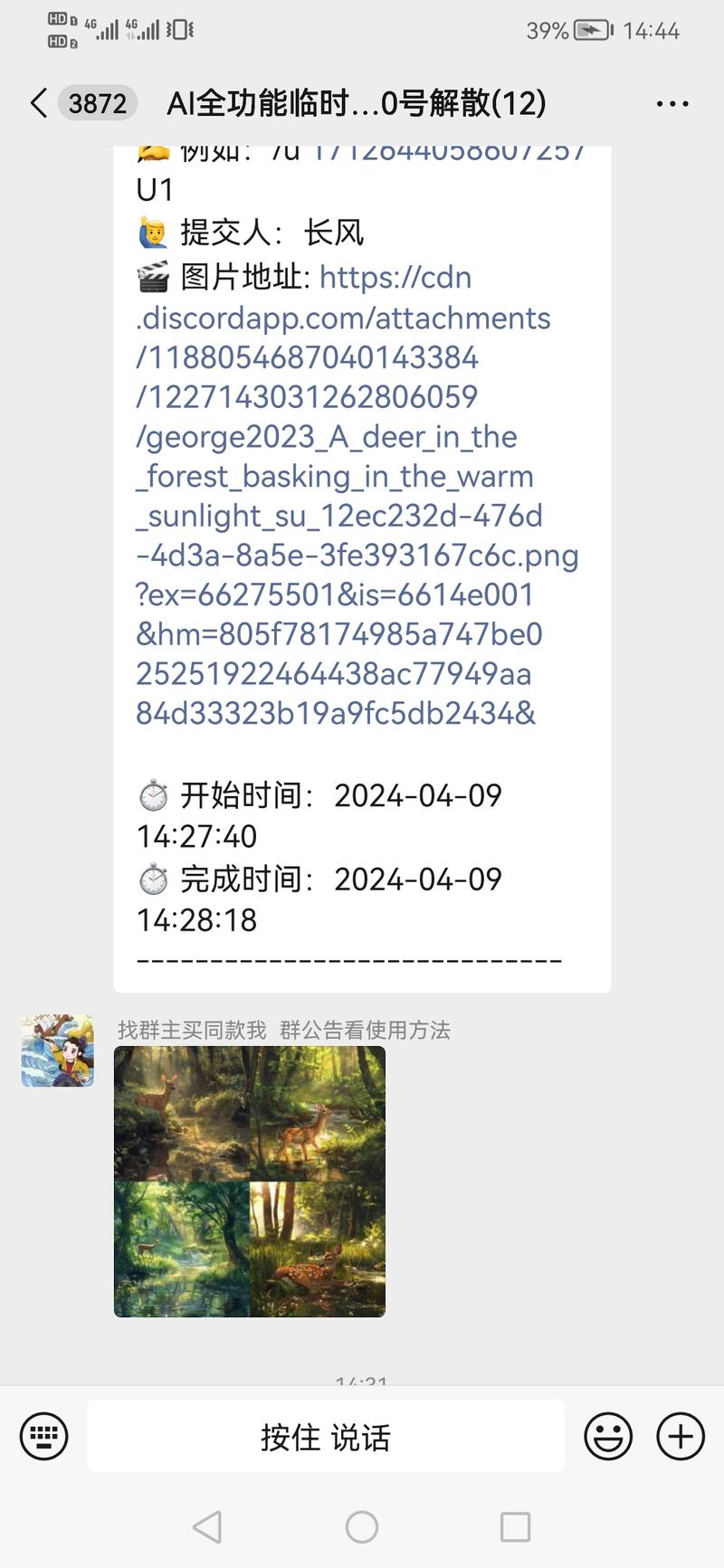Switch to keyboard text input

click(44, 1436)
